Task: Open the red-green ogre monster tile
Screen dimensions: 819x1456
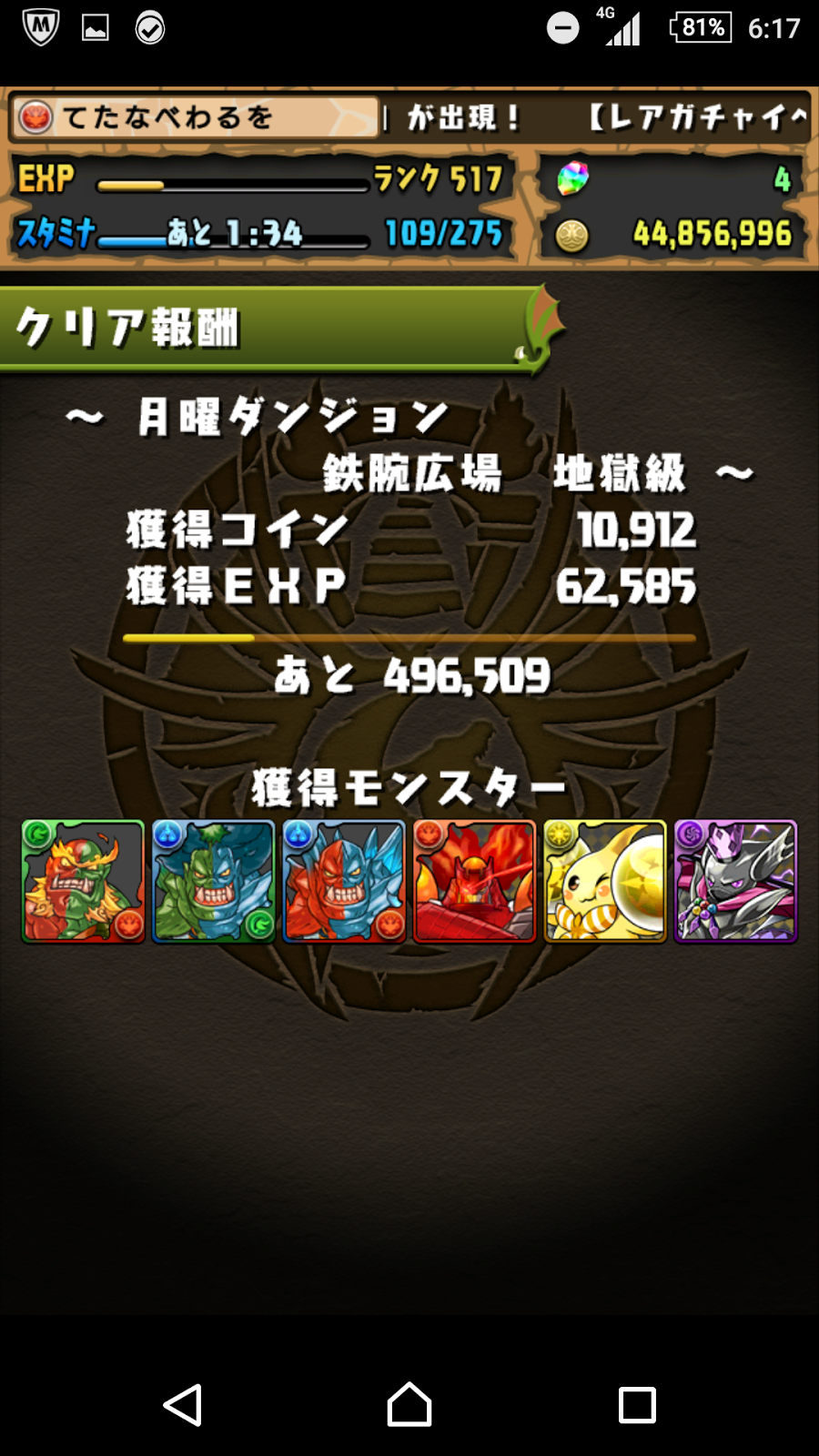Action: pos(83,881)
